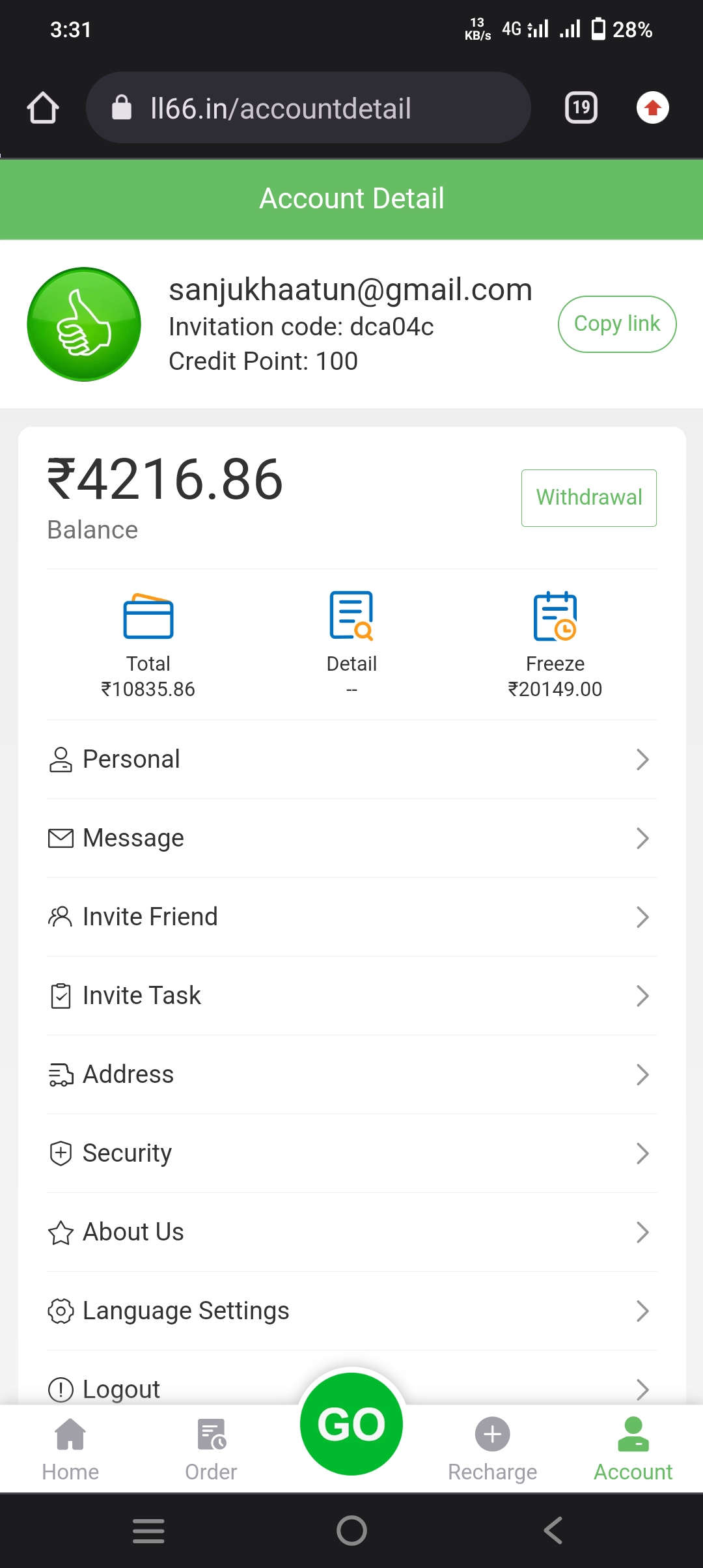Open the browser tabs counter
Viewport: 703px width, 1568px height.
(581, 107)
